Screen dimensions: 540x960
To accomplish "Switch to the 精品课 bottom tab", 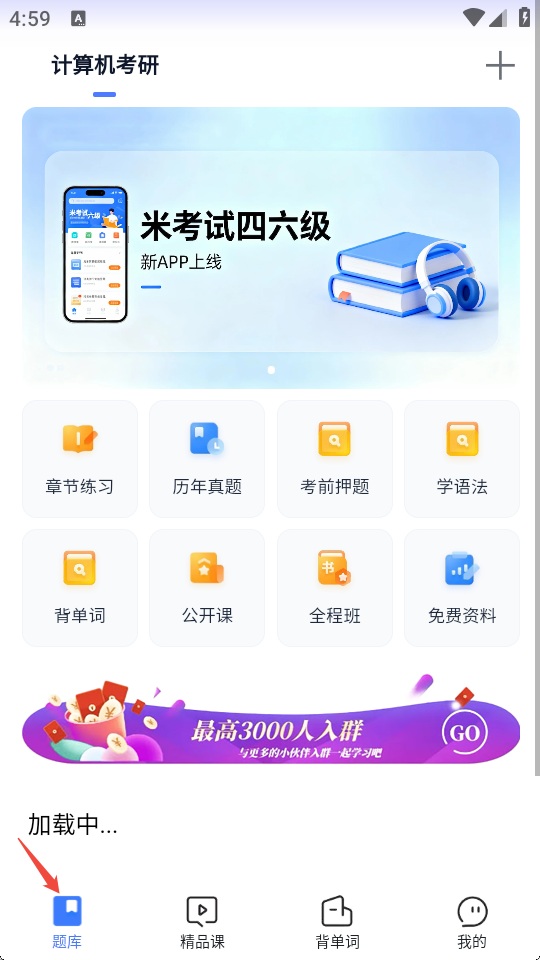I will 202,923.
